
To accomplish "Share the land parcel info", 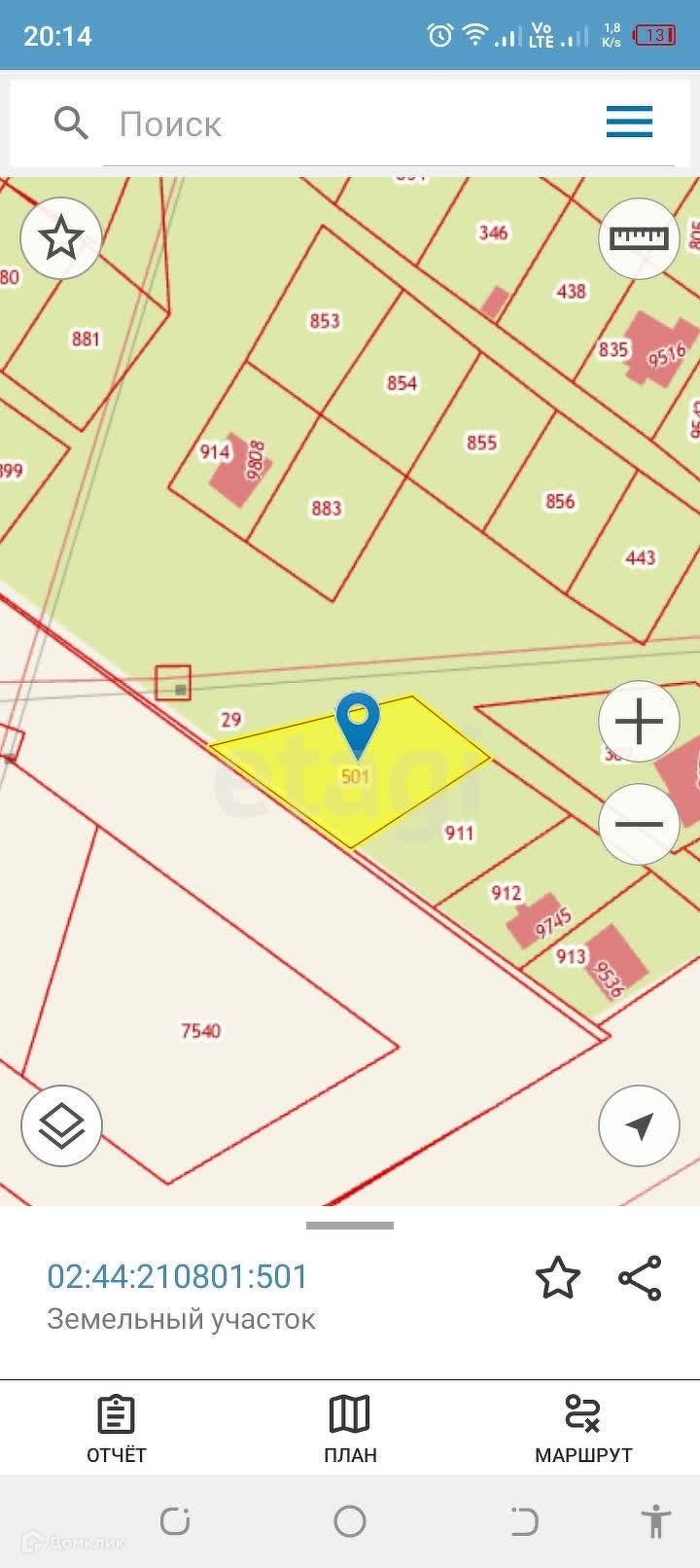I will tap(640, 1278).
